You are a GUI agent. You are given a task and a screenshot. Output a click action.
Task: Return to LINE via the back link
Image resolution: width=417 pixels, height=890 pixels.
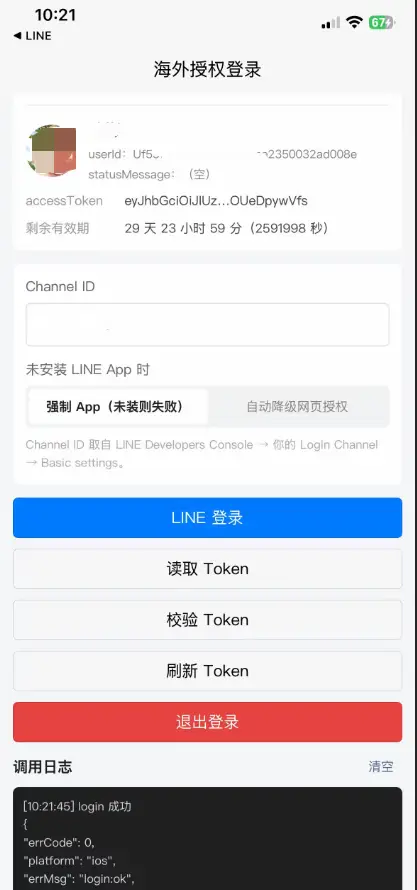point(32,36)
